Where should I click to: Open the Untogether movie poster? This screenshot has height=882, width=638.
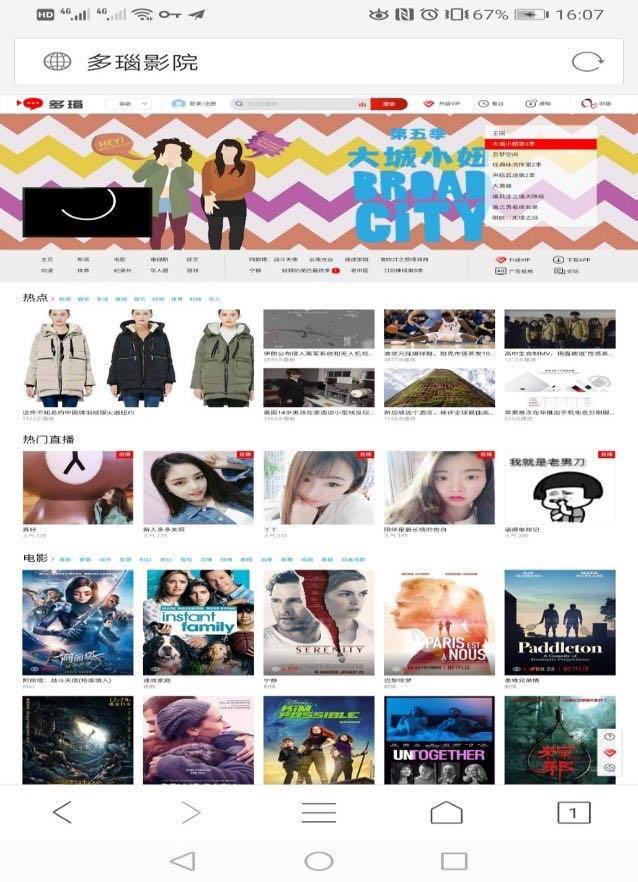[x=438, y=740]
